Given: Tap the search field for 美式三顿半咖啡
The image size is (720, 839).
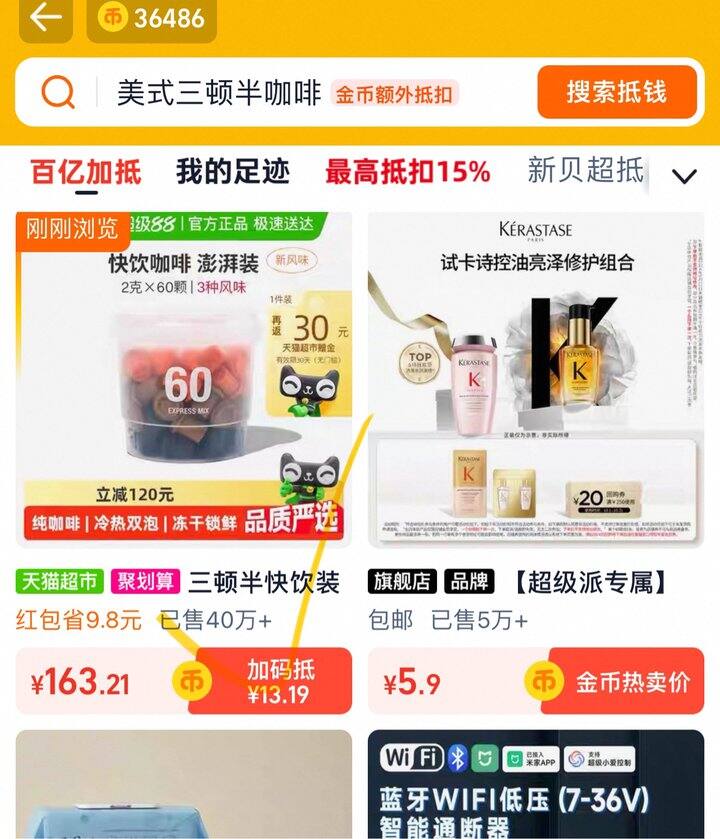Looking at the screenshot, I should click(x=220, y=93).
